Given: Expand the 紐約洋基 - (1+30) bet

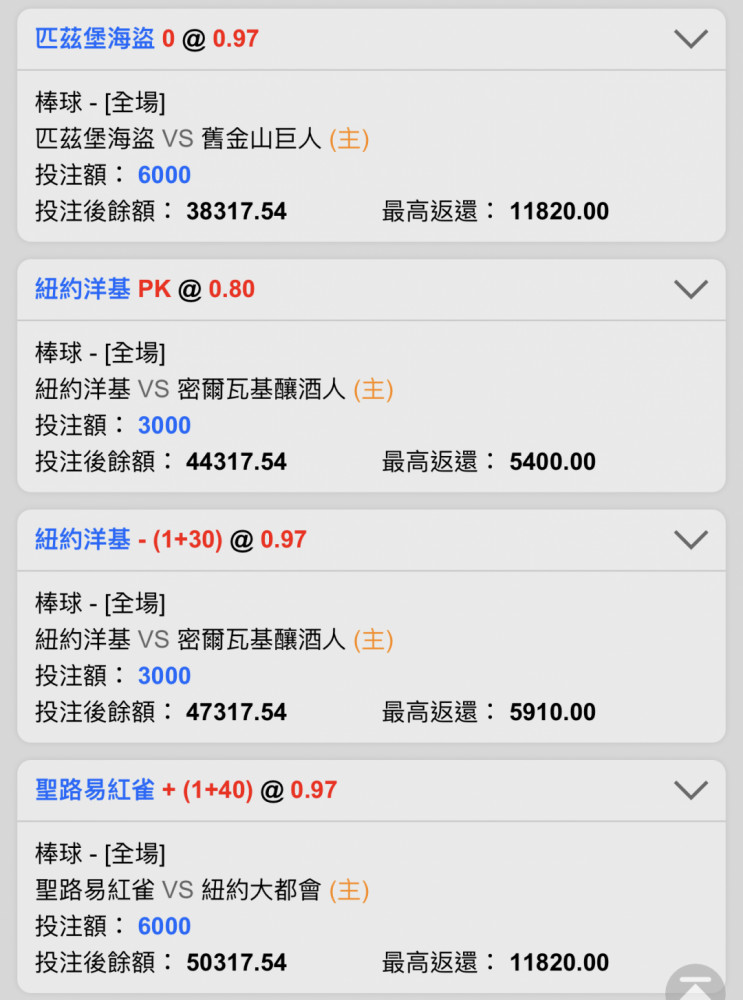Looking at the screenshot, I should pos(690,540).
